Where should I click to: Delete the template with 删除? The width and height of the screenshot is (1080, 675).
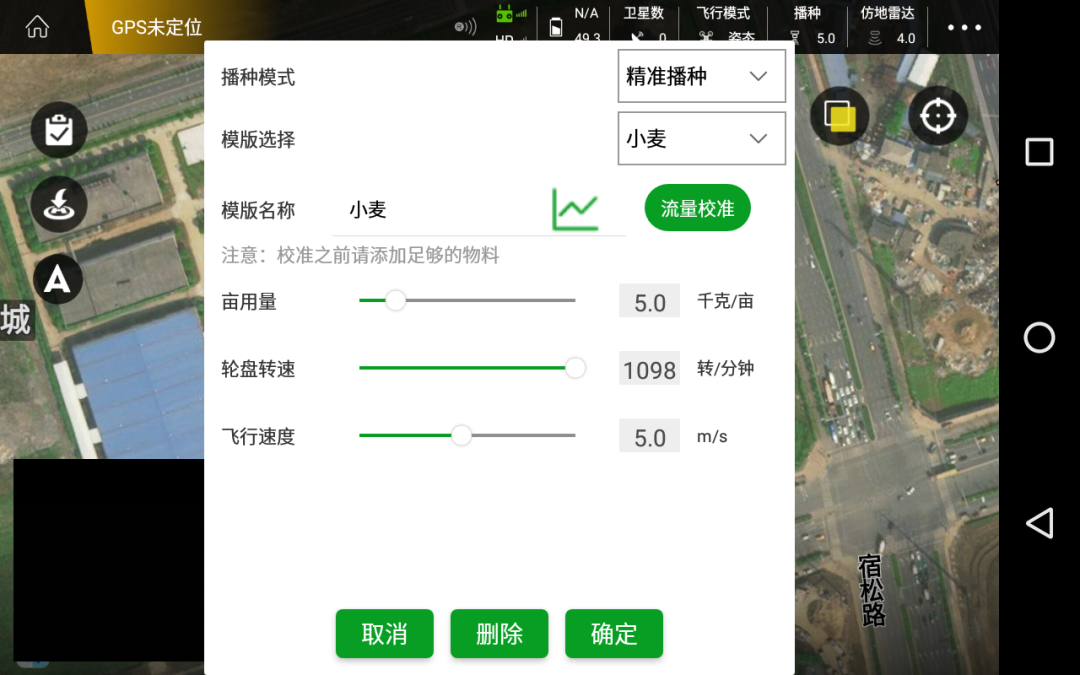[x=499, y=634]
